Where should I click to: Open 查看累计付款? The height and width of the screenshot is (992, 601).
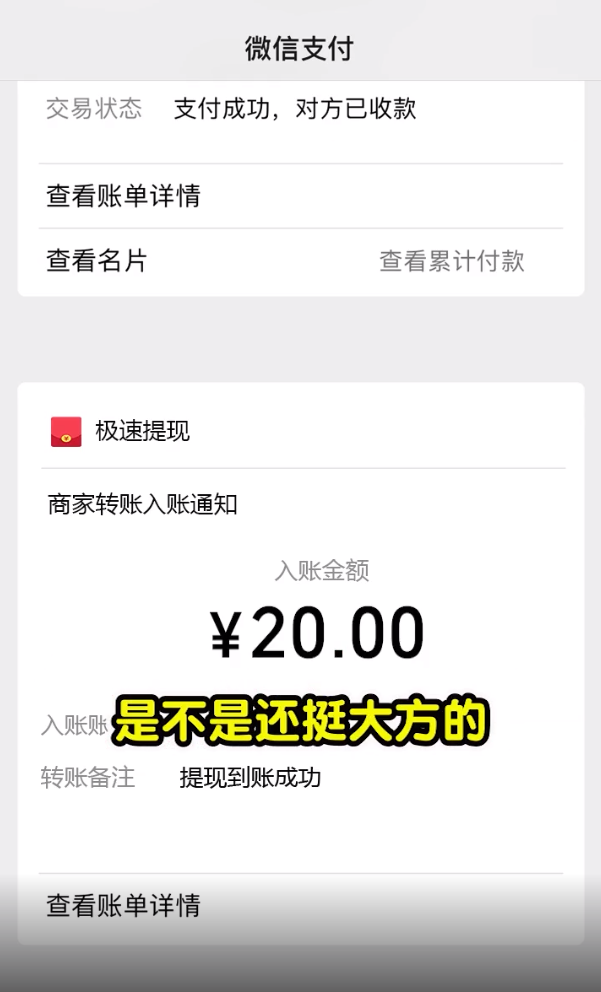tap(452, 261)
